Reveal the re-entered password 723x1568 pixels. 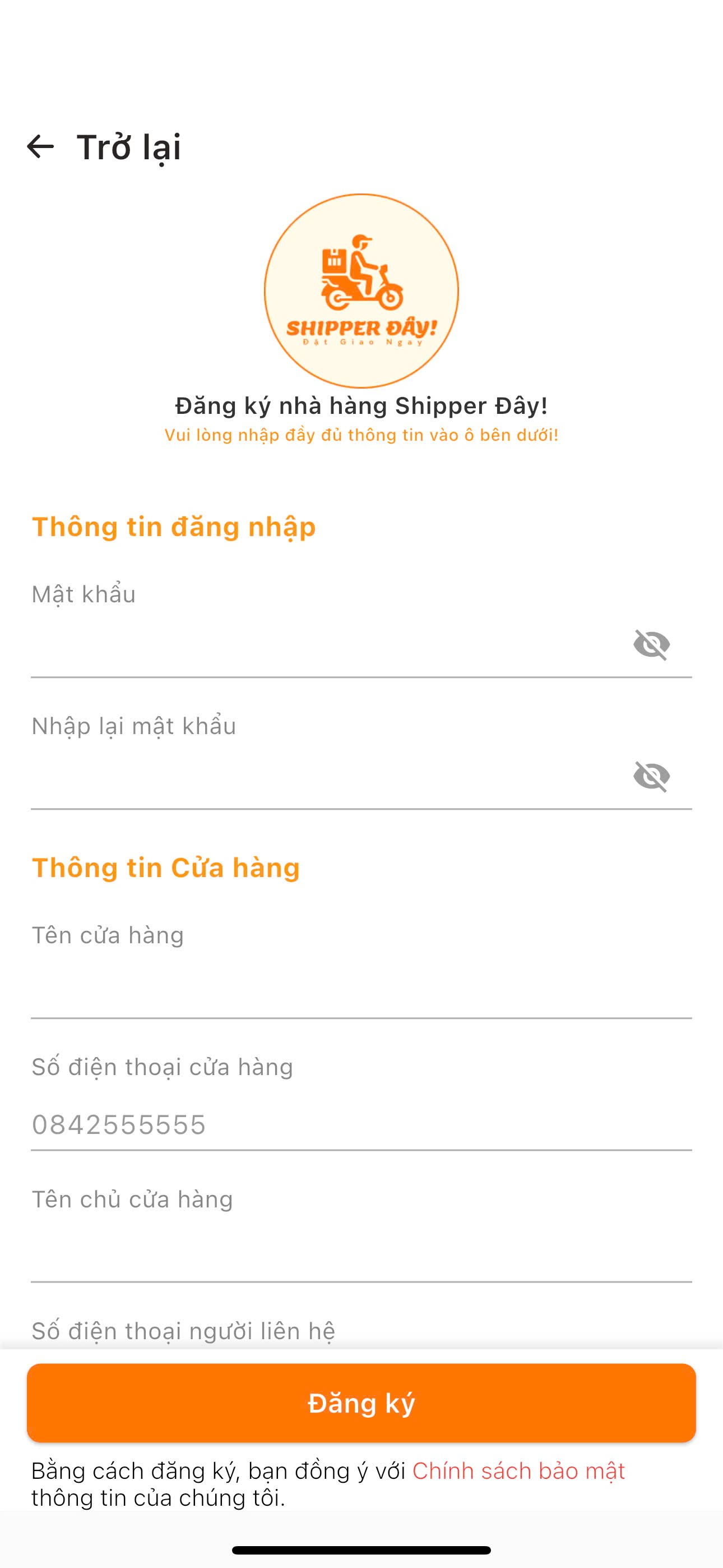coord(651,777)
